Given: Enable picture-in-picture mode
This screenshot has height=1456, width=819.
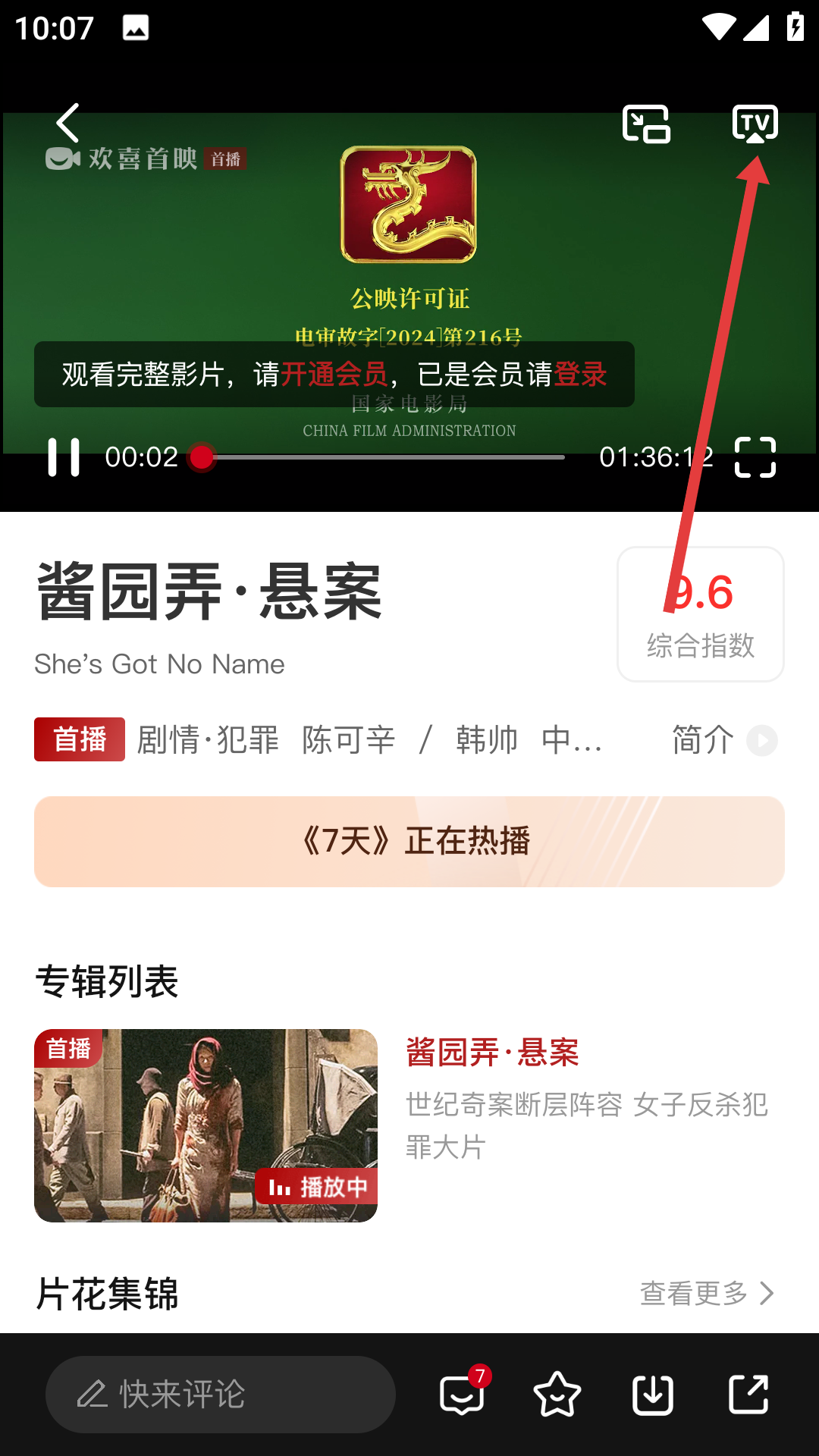Looking at the screenshot, I should (x=646, y=124).
